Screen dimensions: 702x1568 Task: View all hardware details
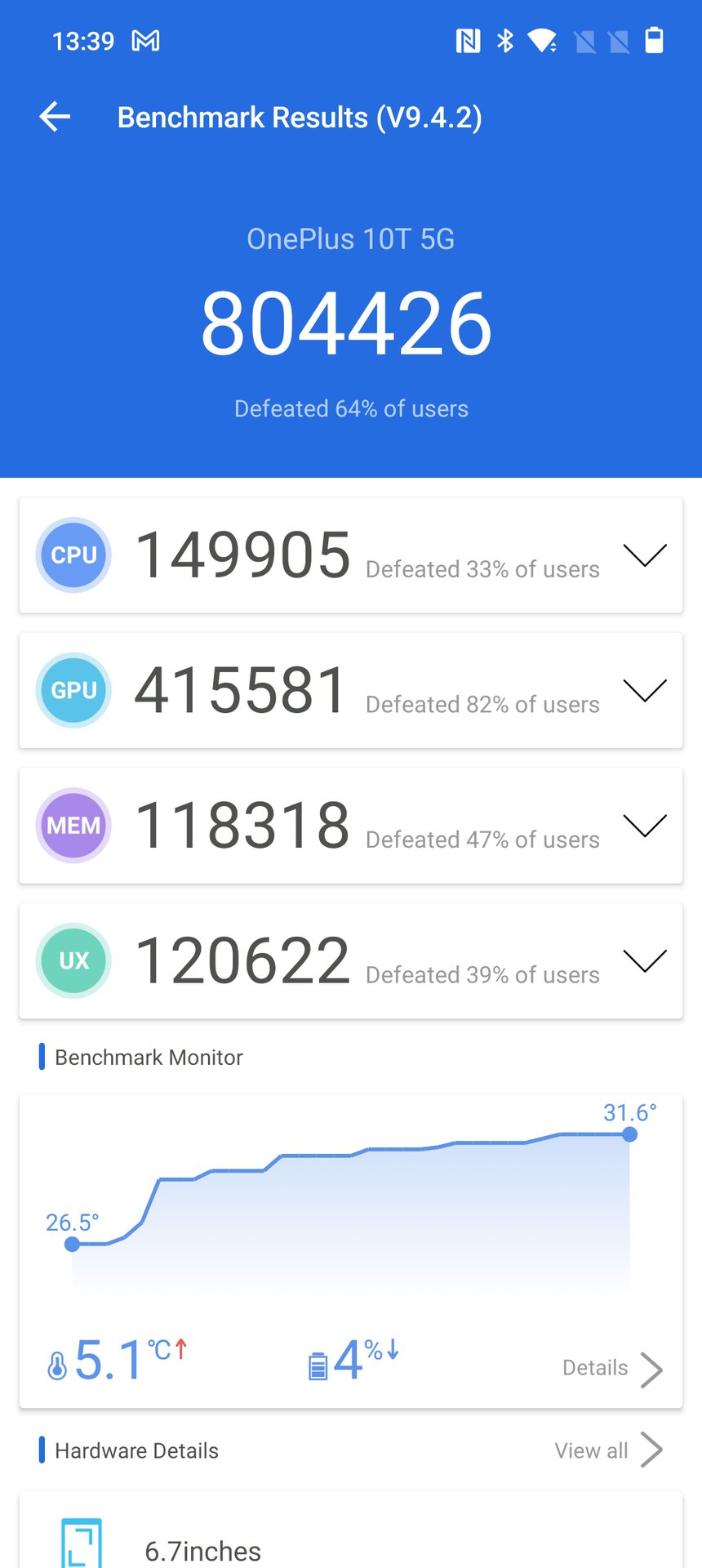[607, 1450]
